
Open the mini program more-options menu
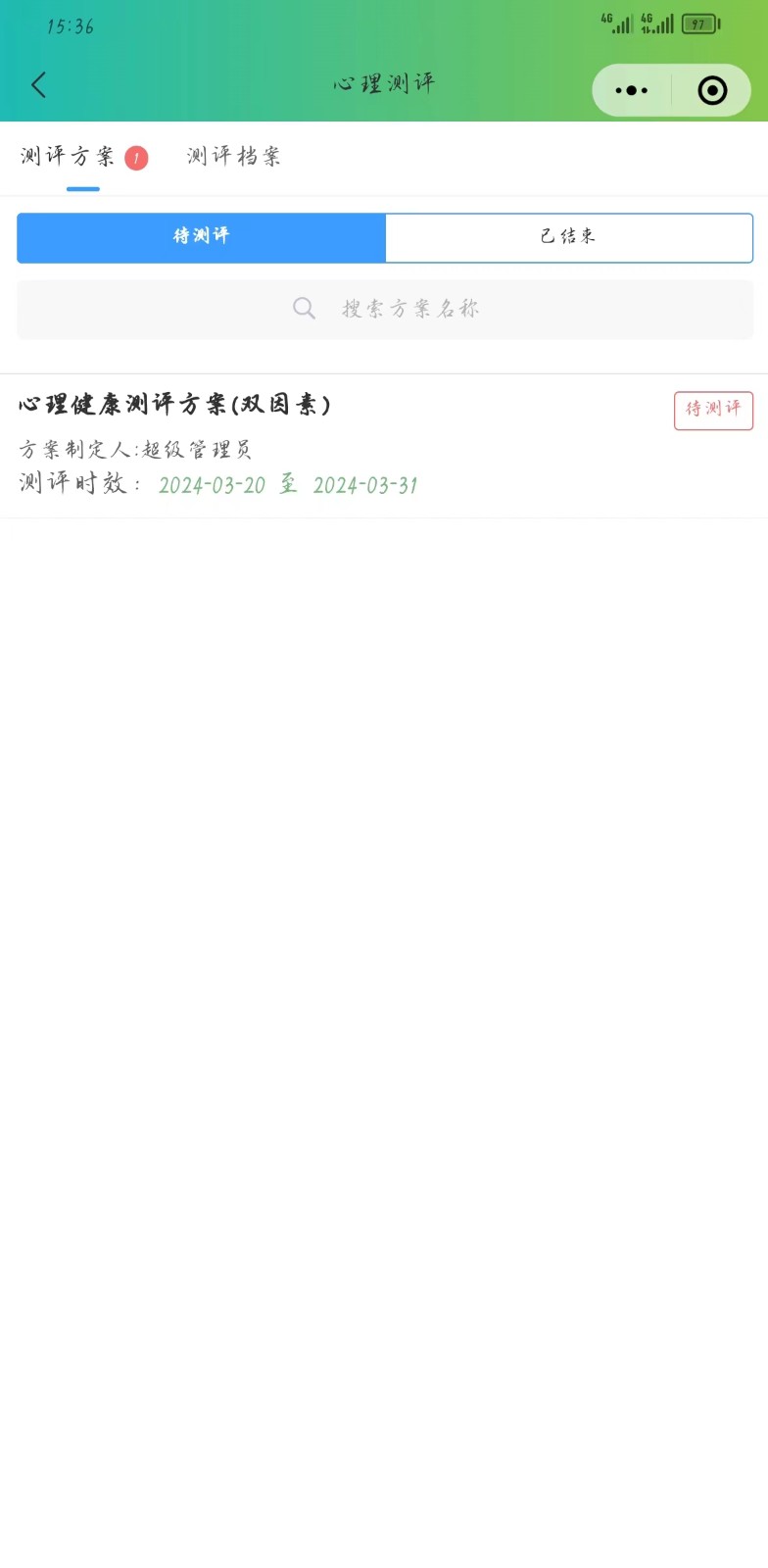click(x=632, y=90)
